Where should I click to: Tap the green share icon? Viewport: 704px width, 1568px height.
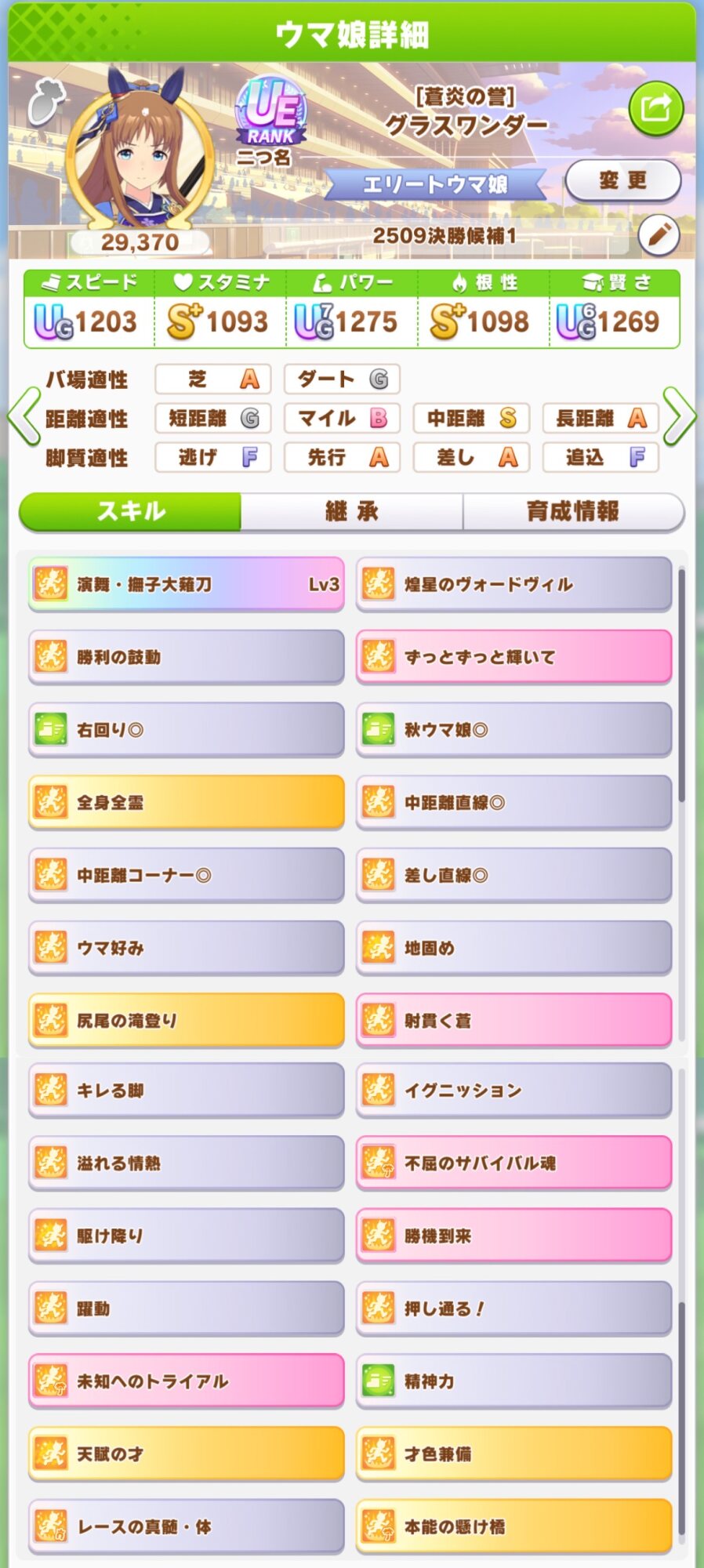655,108
